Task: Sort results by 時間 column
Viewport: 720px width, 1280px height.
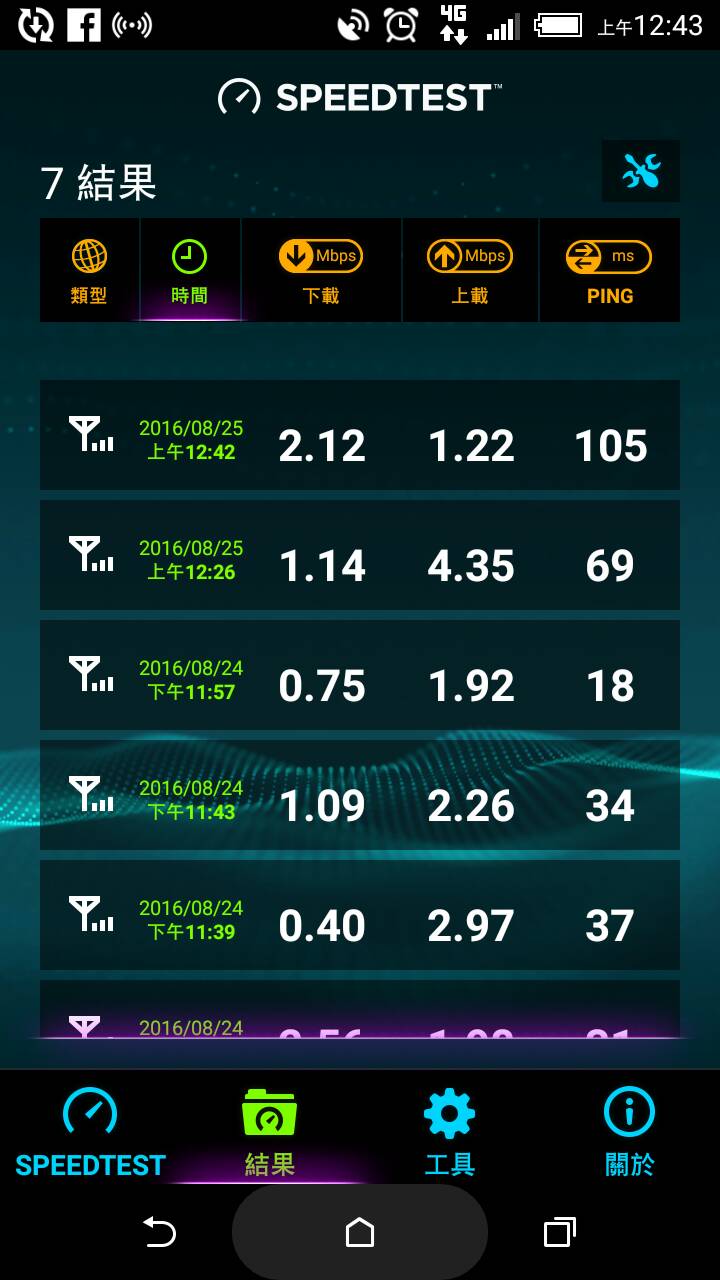Action: pyautogui.click(x=189, y=271)
